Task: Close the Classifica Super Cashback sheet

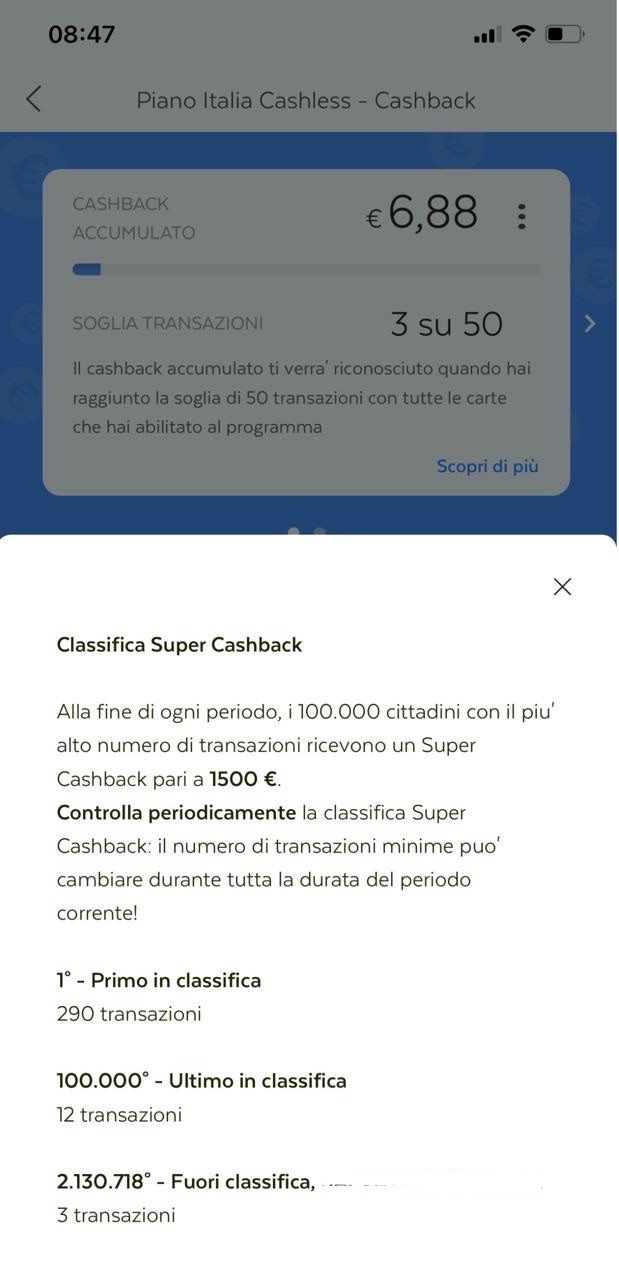Action: [562, 587]
